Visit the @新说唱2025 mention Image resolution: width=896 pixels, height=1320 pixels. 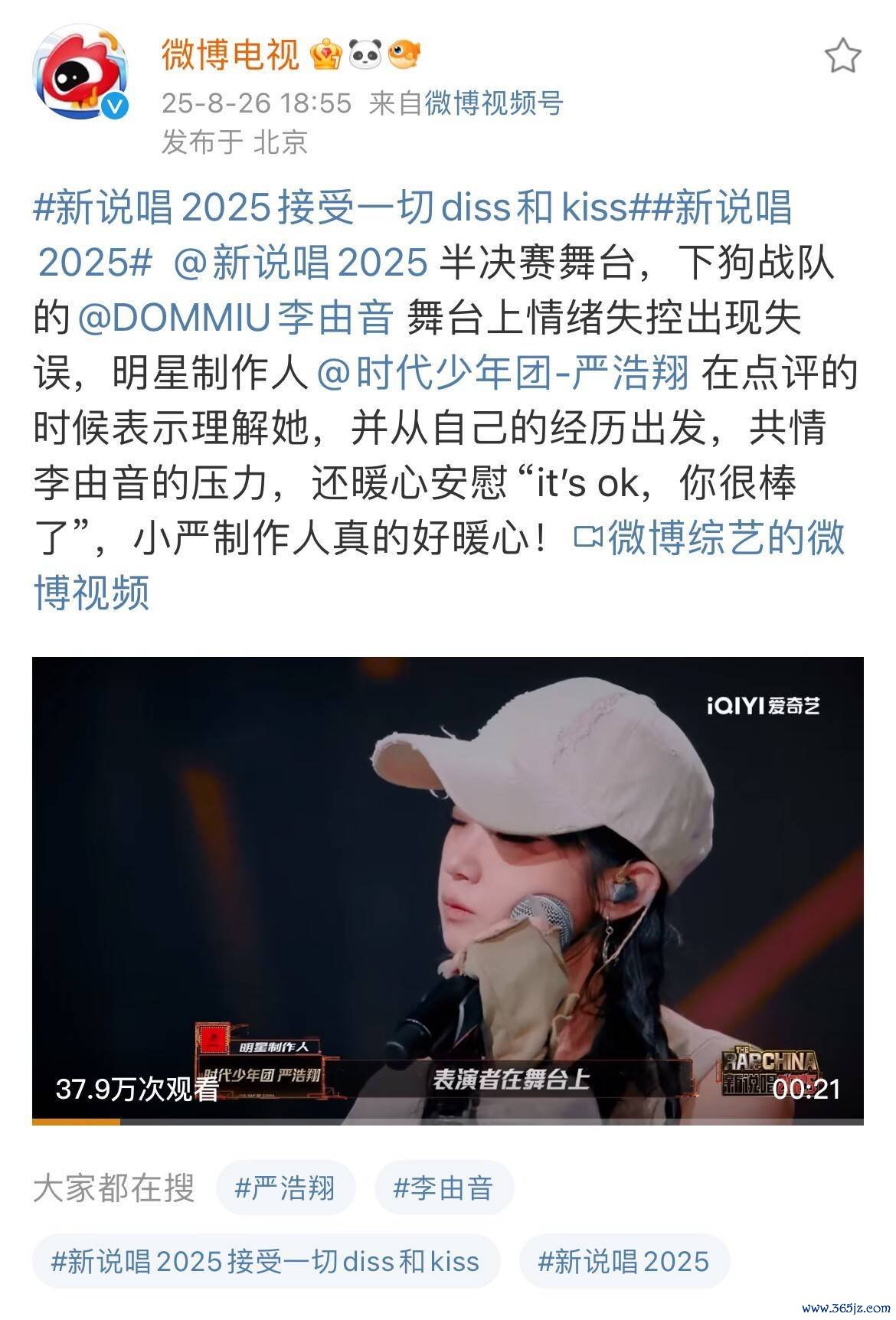301,263
